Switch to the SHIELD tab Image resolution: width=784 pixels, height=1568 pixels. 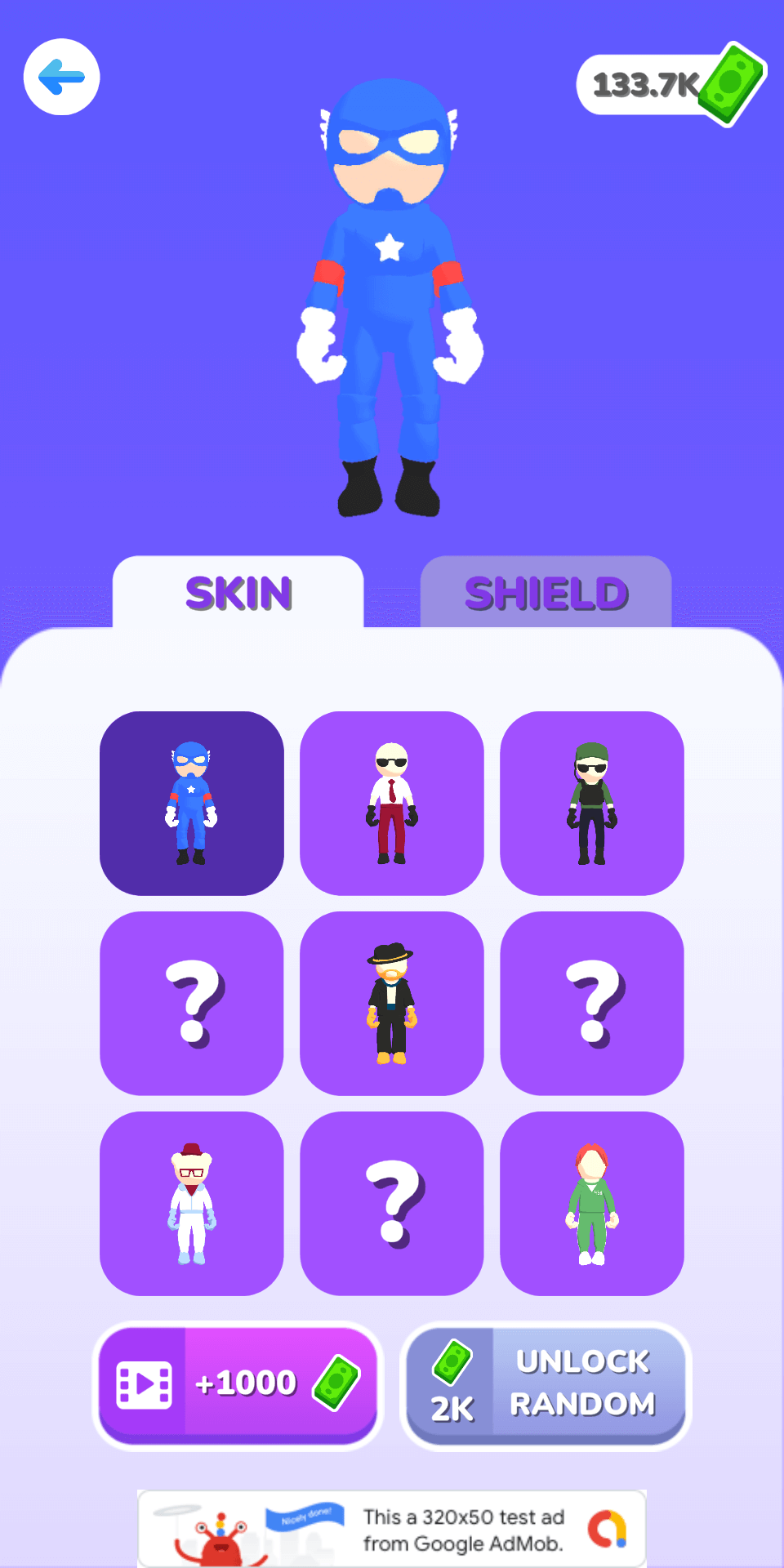click(546, 593)
